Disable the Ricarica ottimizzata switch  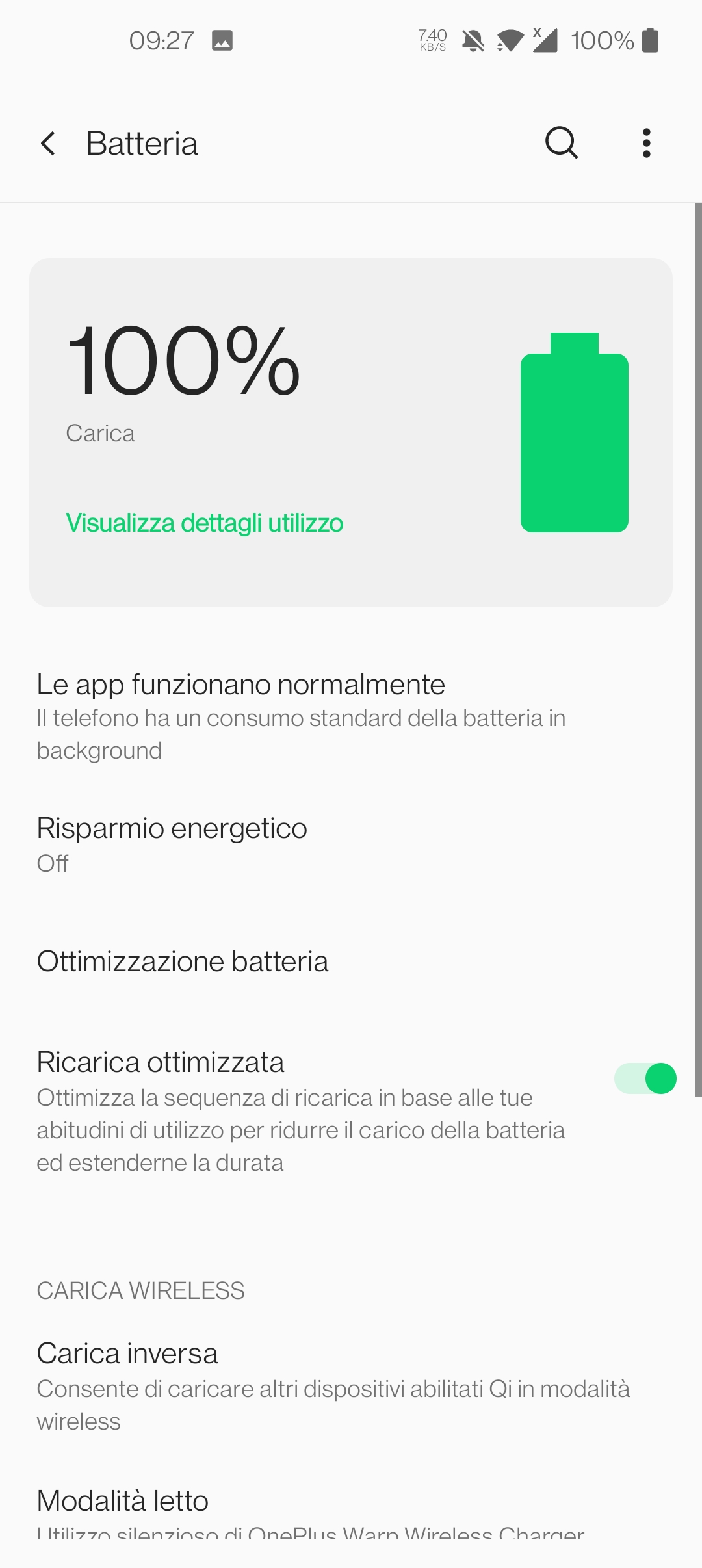pyautogui.click(x=645, y=1078)
